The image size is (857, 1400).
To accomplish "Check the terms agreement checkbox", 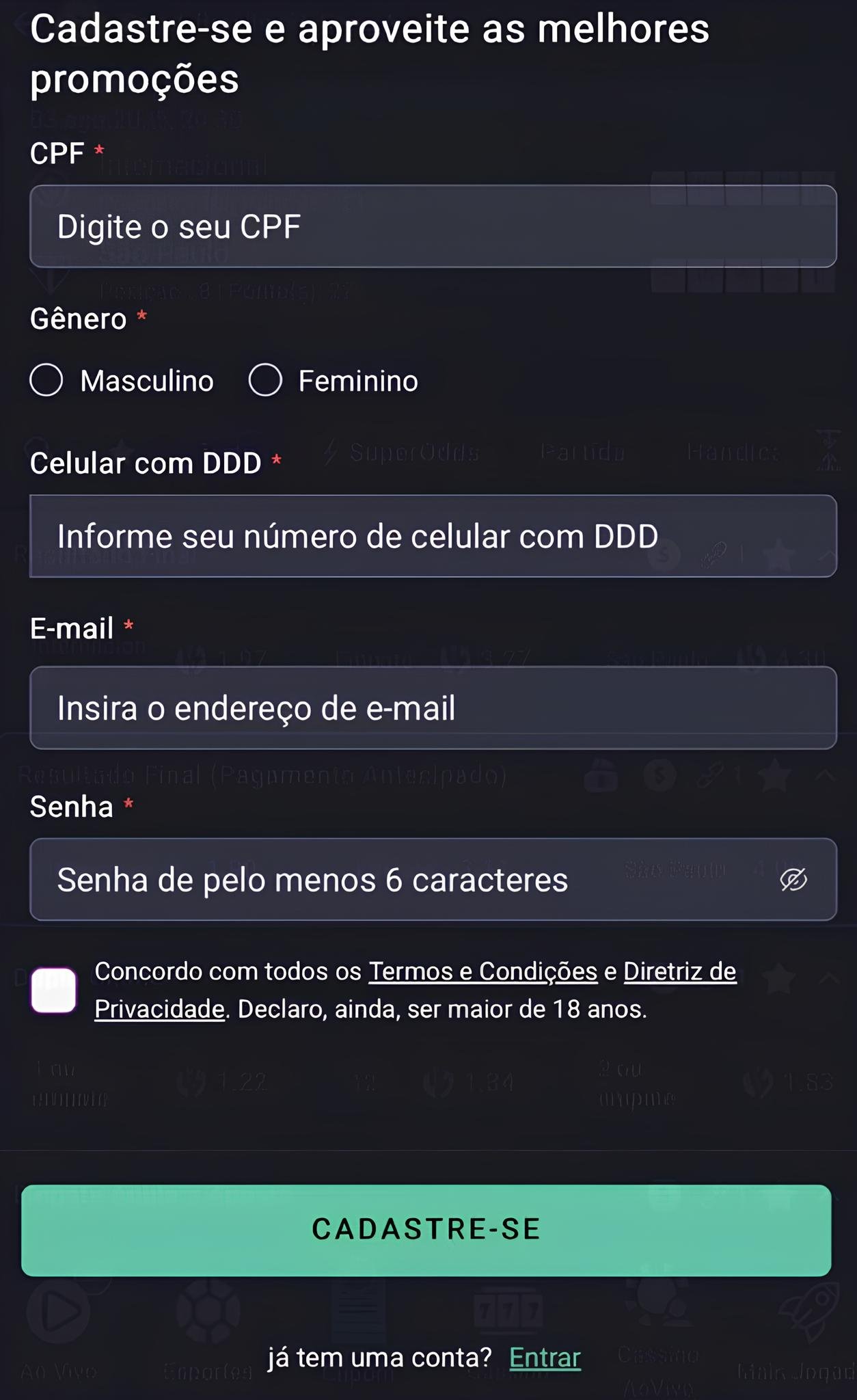I will pos(53,990).
